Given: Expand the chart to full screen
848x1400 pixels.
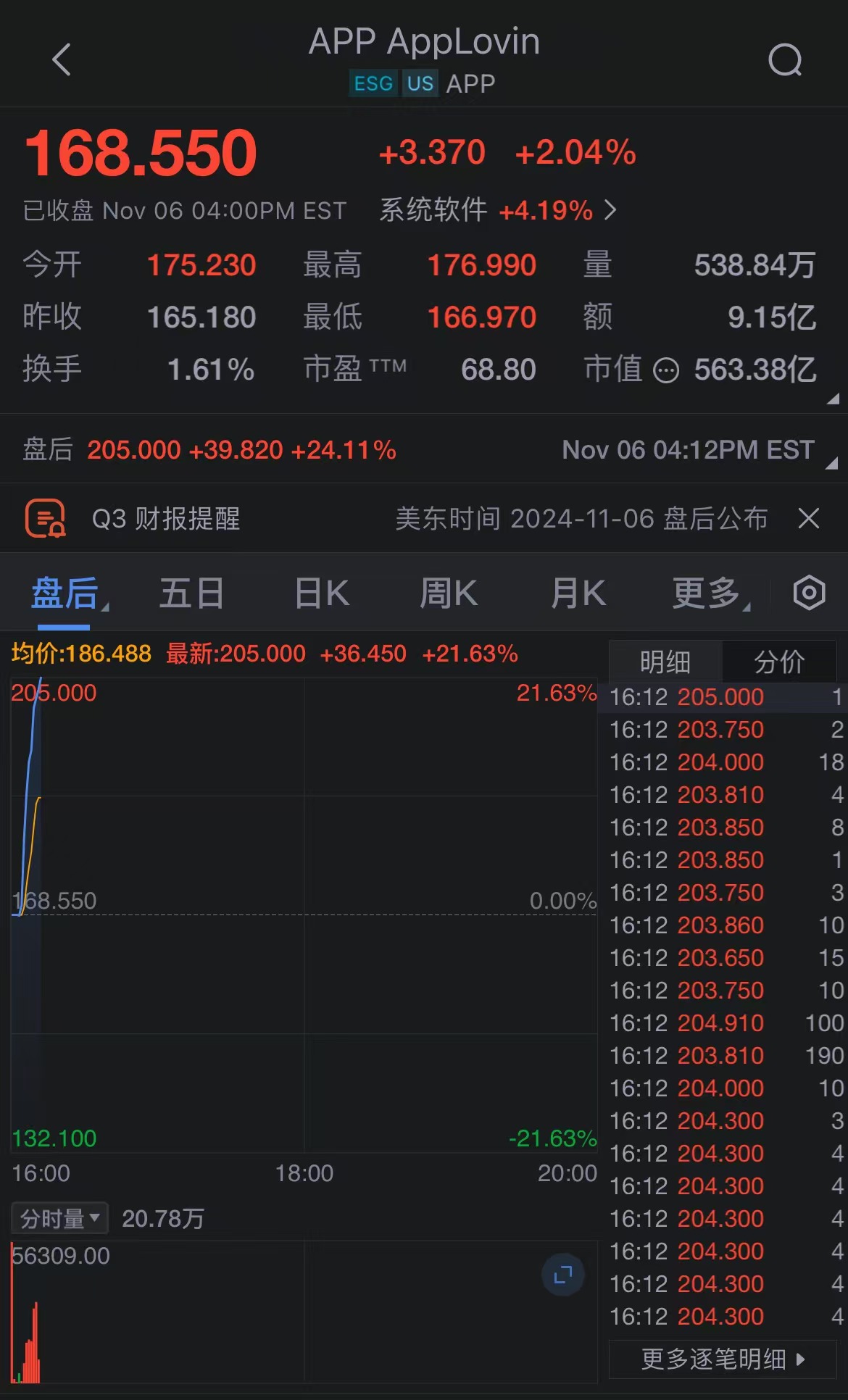Looking at the screenshot, I should (563, 1275).
